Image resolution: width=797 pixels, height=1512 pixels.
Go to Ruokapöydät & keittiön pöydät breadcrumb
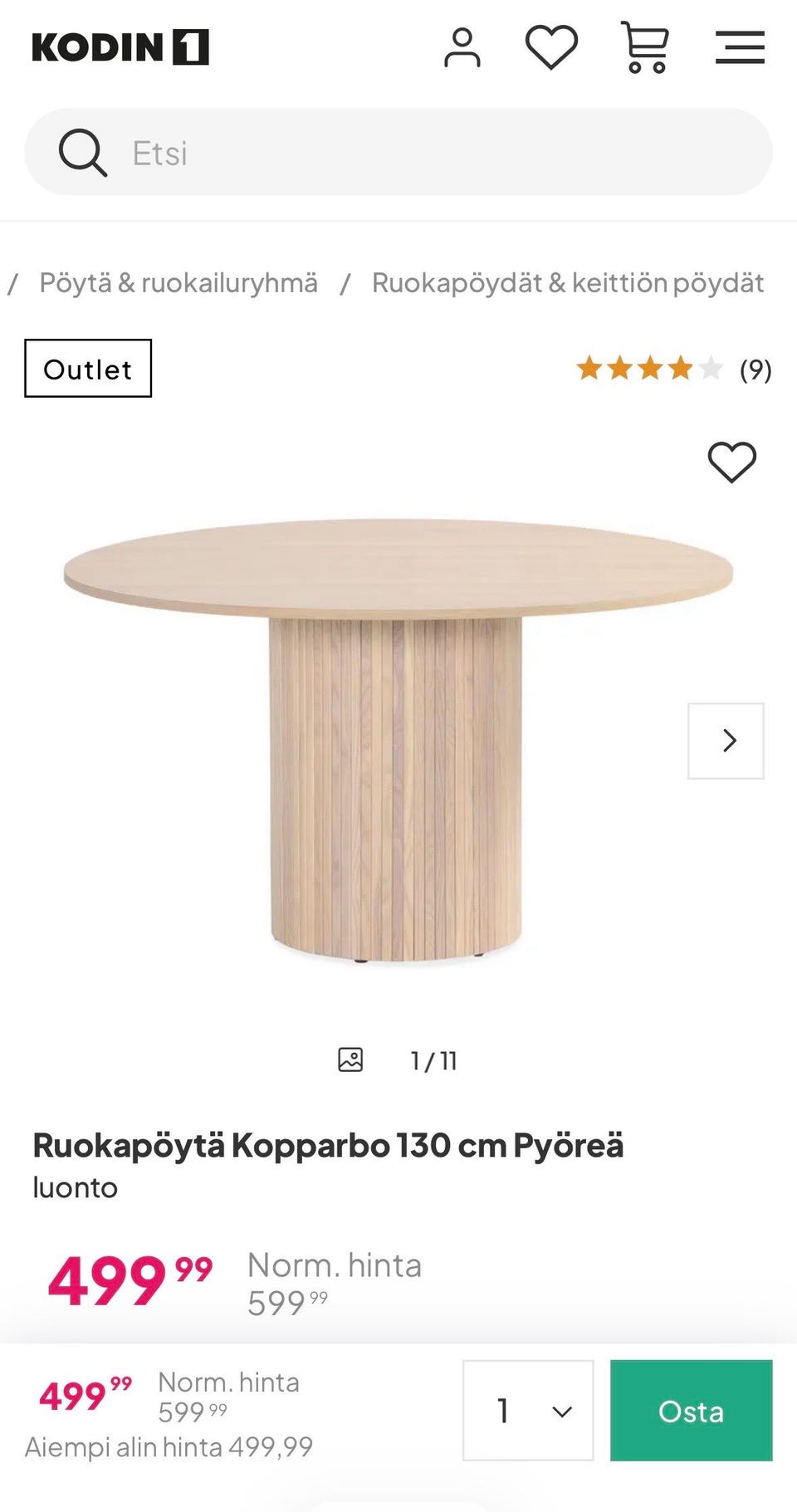point(567,283)
